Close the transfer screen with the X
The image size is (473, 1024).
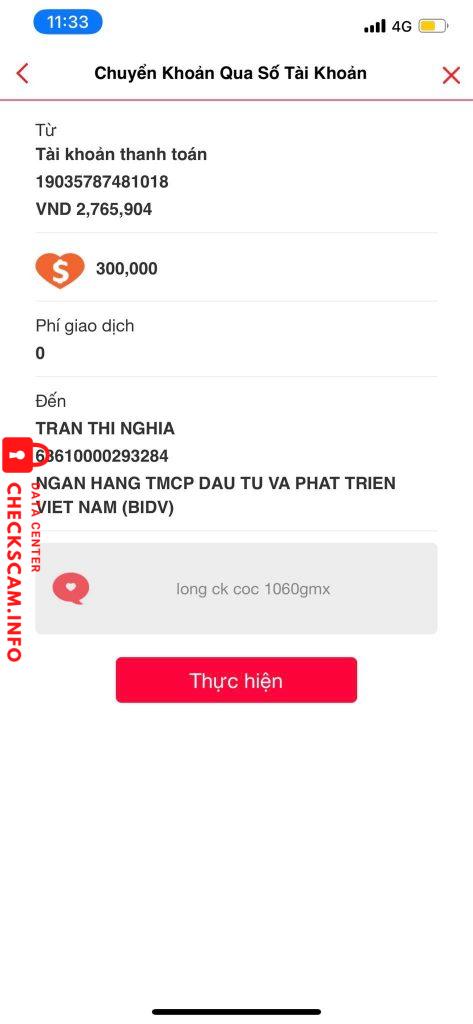click(x=451, y=75)
